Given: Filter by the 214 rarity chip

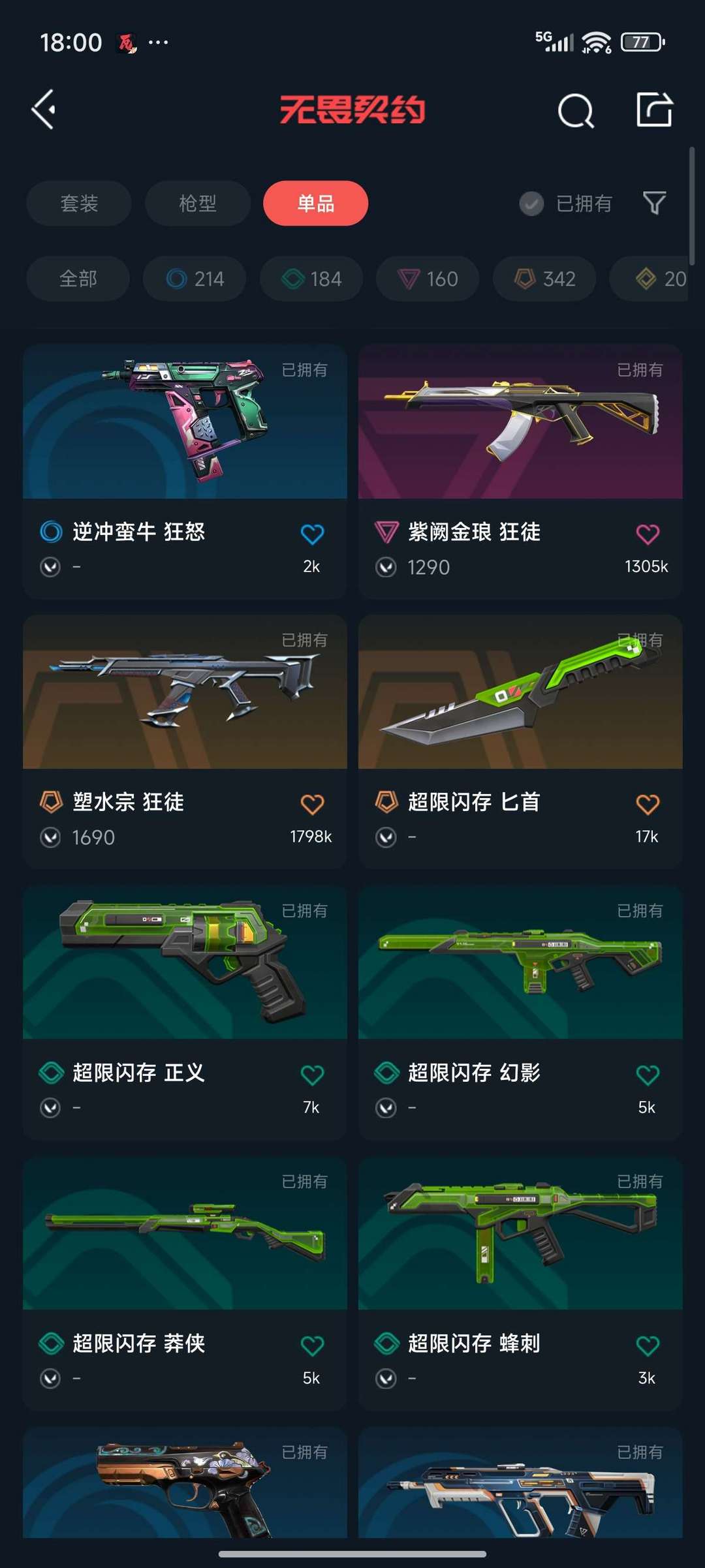Looking at the screenshot, I should 195,279.
